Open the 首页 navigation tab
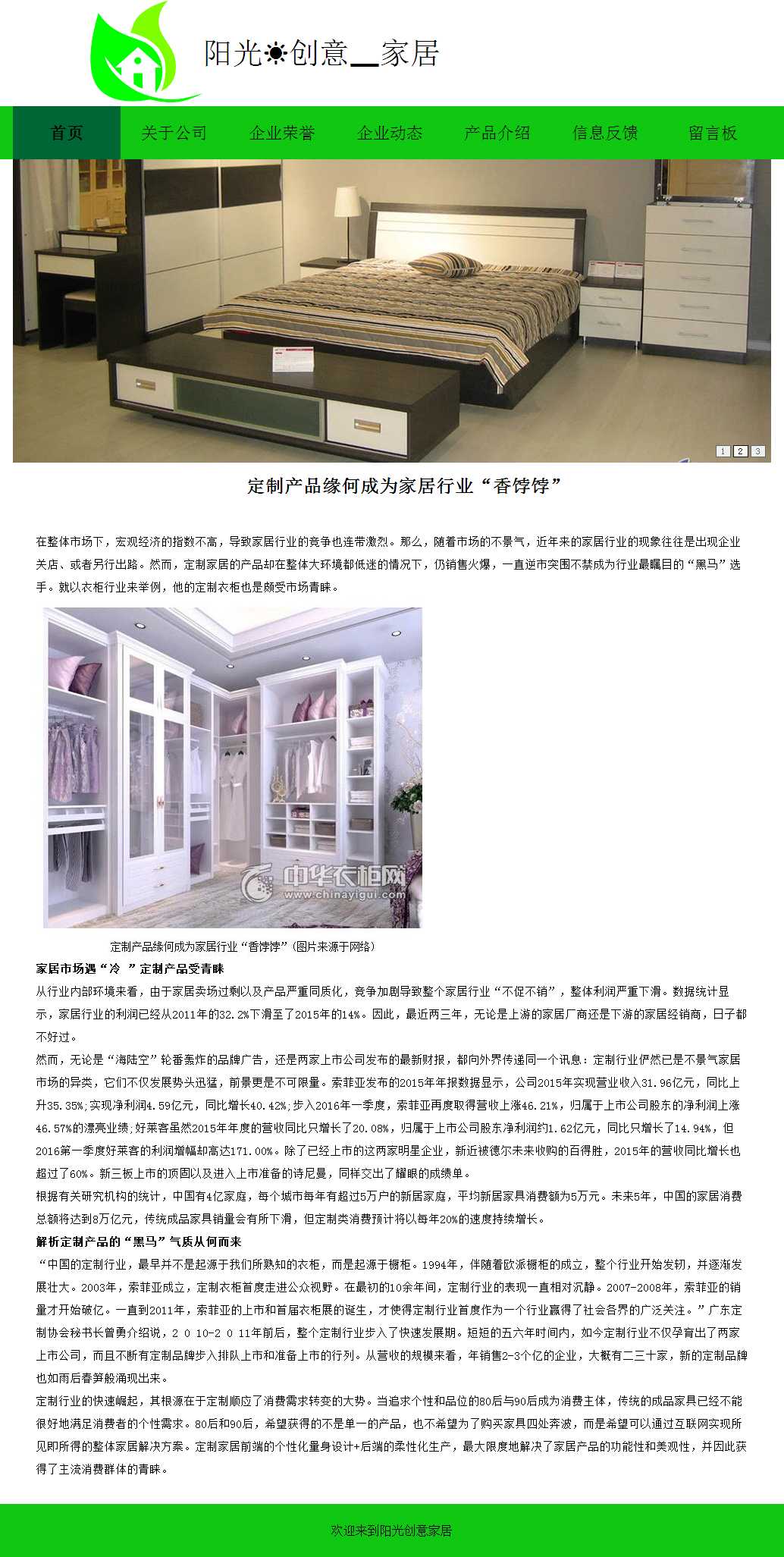Image resolution: width=784 pixels, height=1557 pixels. point(67,133)
